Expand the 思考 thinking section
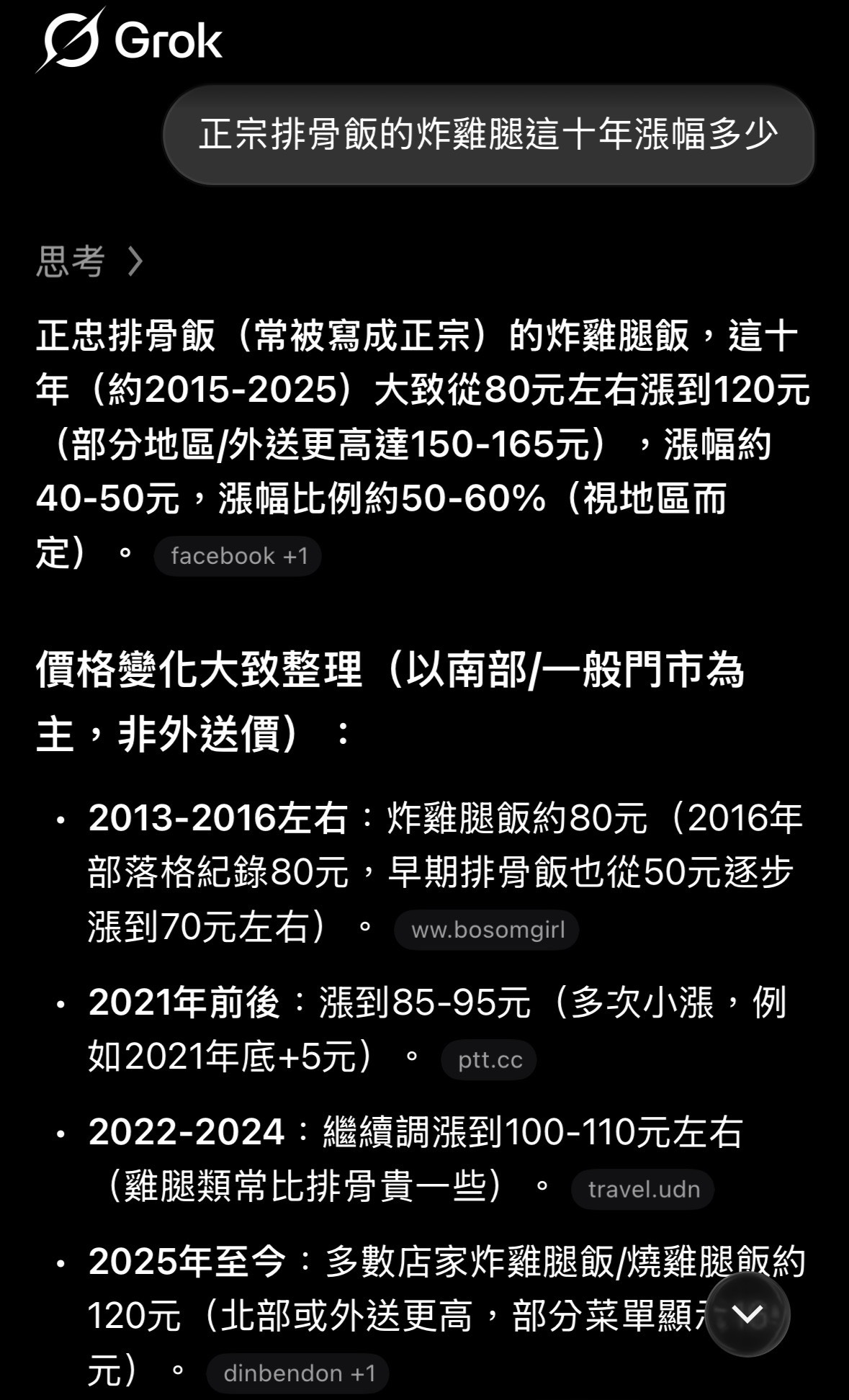This screenshot has height=1400, width=849. click(90, 261)
